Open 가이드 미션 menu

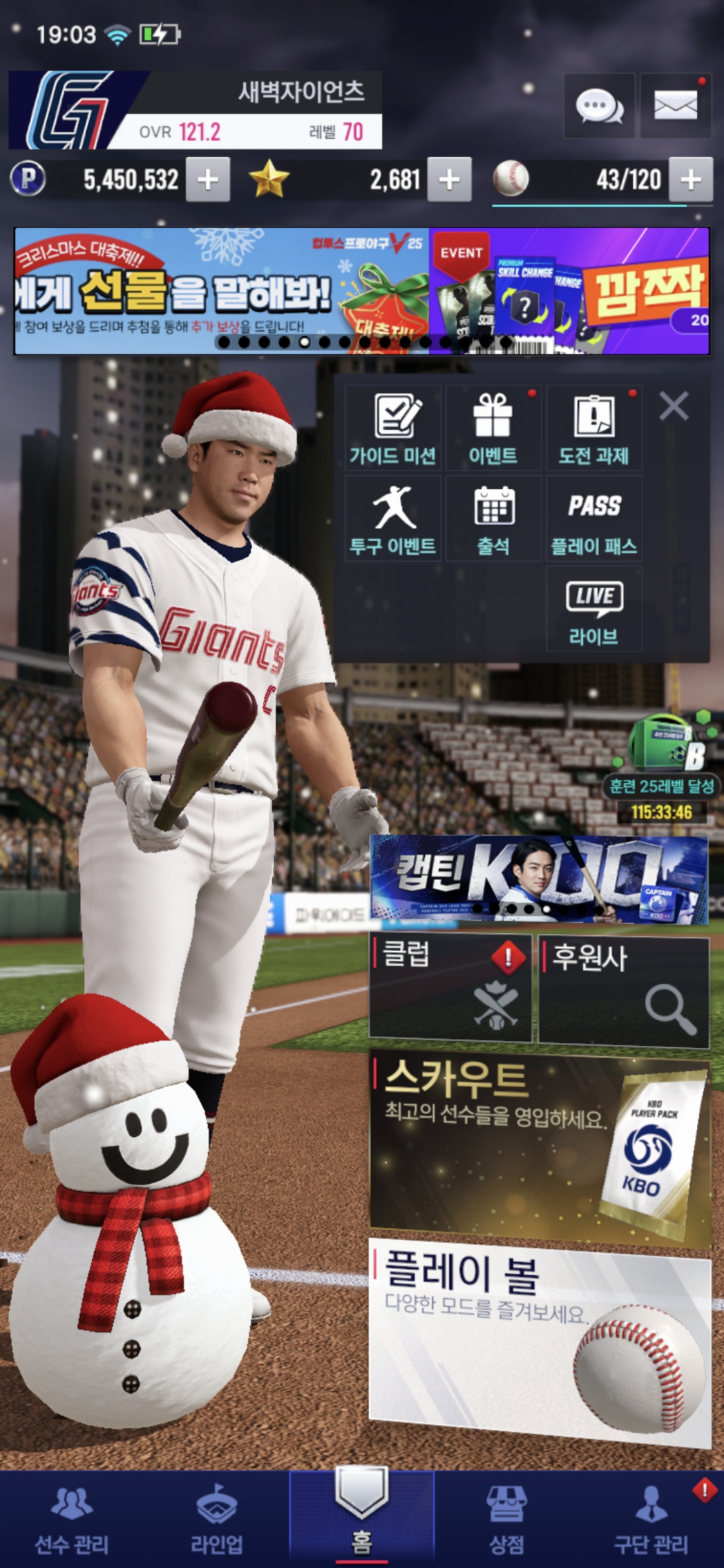coord(393,429)
